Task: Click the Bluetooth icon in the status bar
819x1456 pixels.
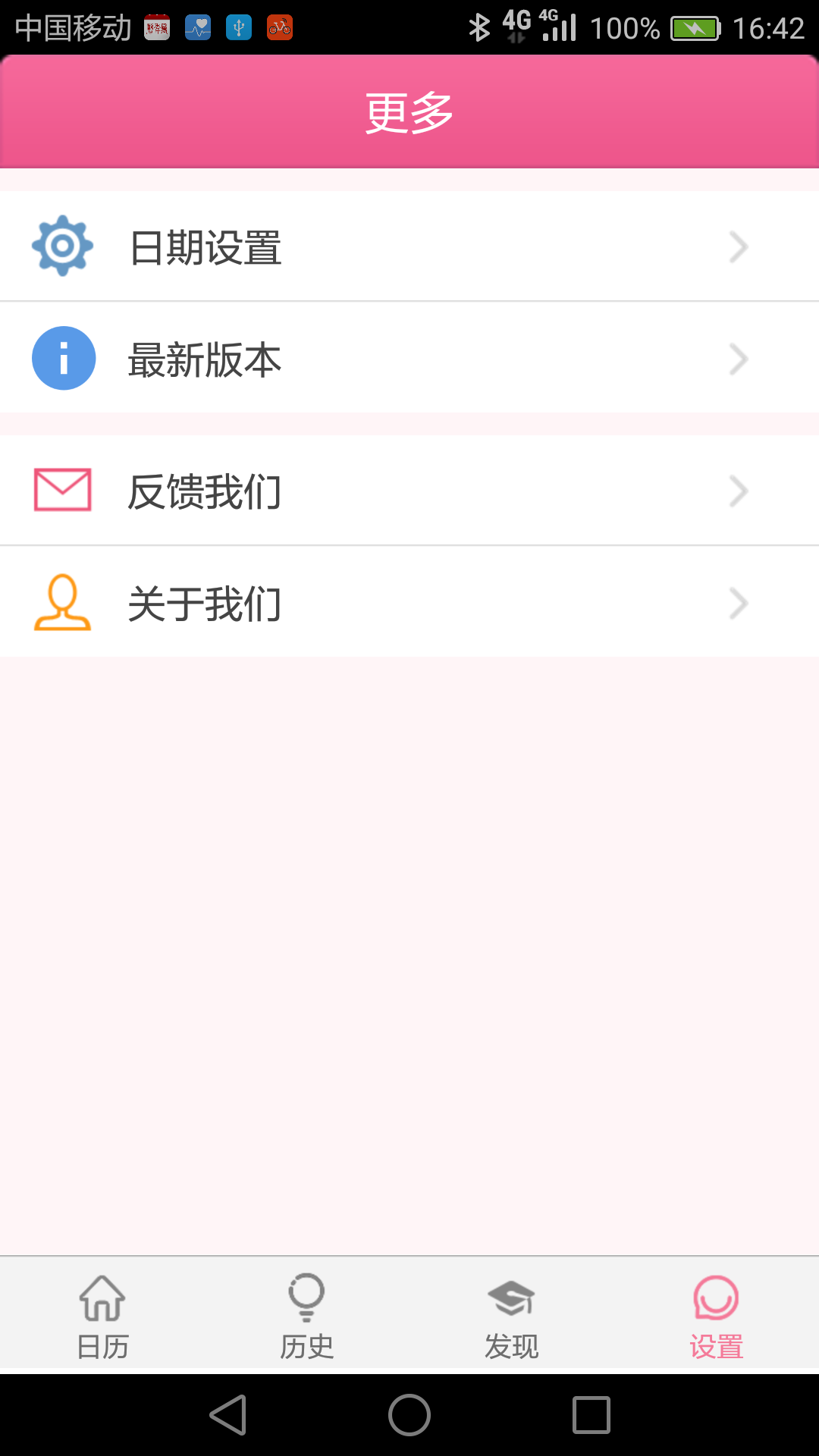Action: tap(479, 26)
